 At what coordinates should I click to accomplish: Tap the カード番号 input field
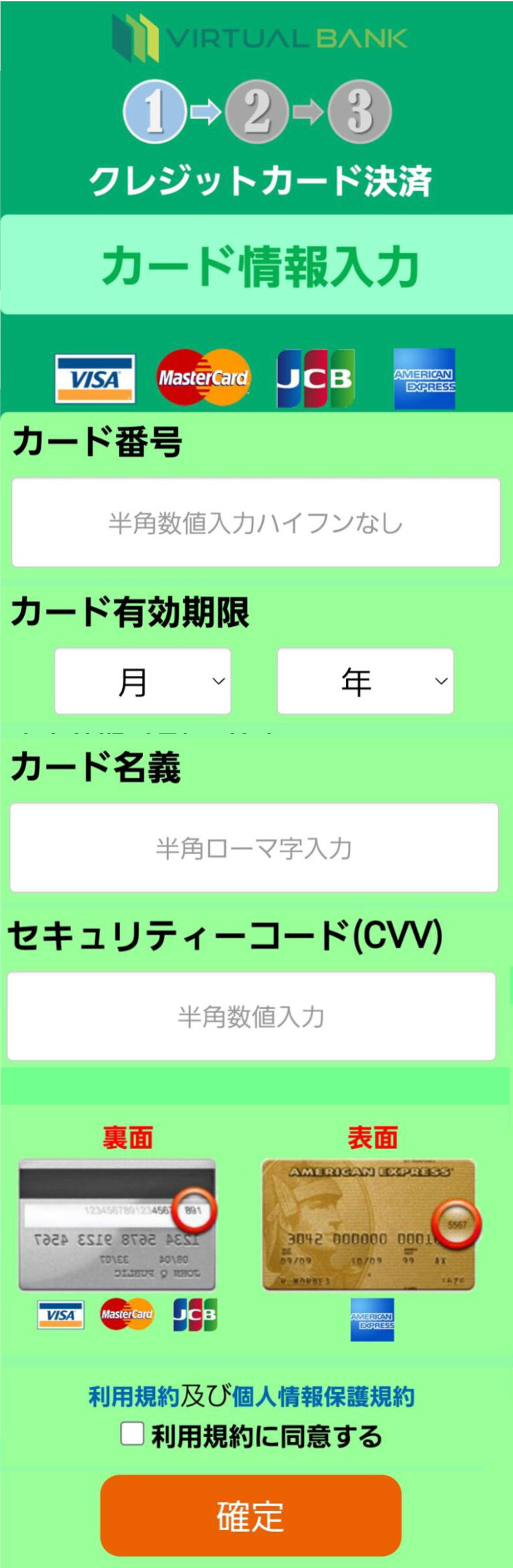click(256, 522)
